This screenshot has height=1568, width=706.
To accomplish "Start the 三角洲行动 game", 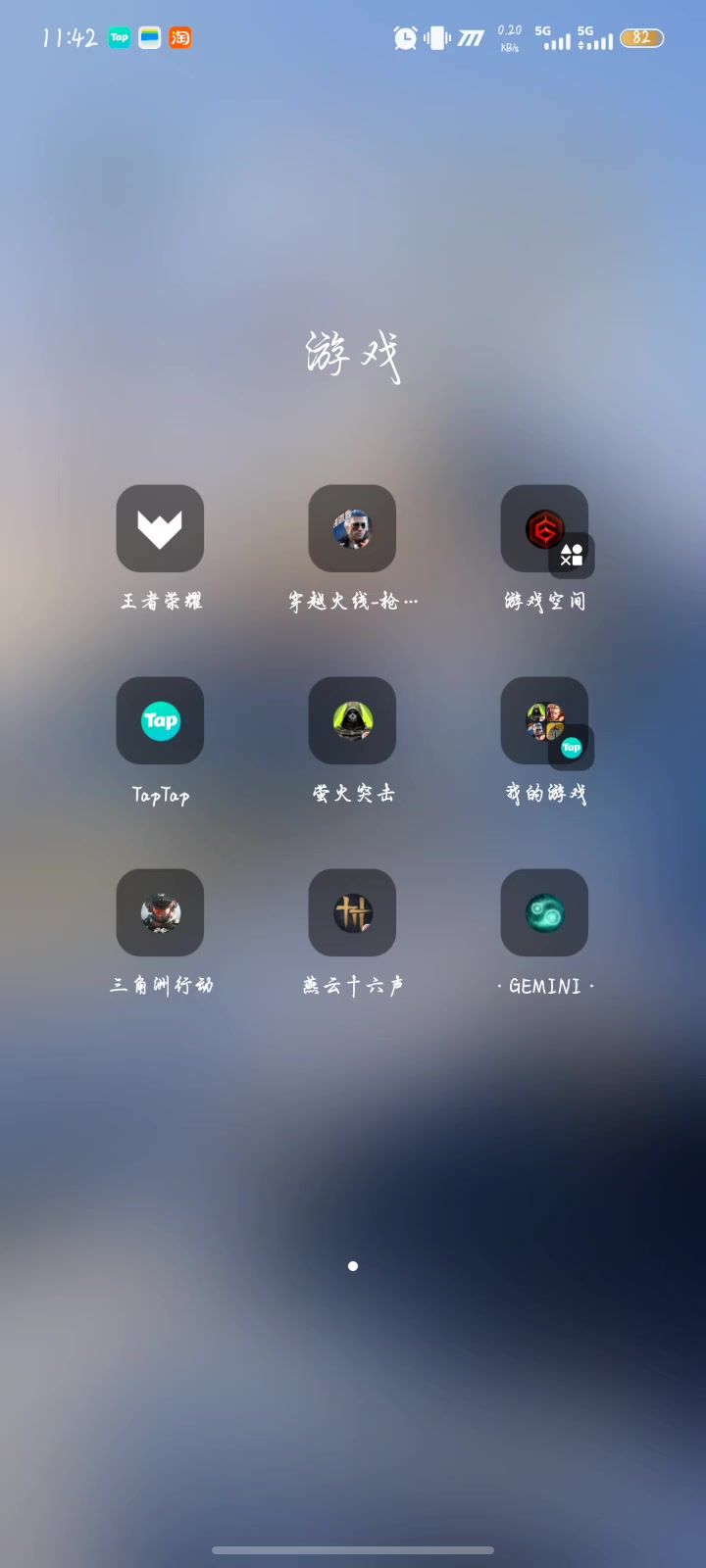I will [160, 912].
